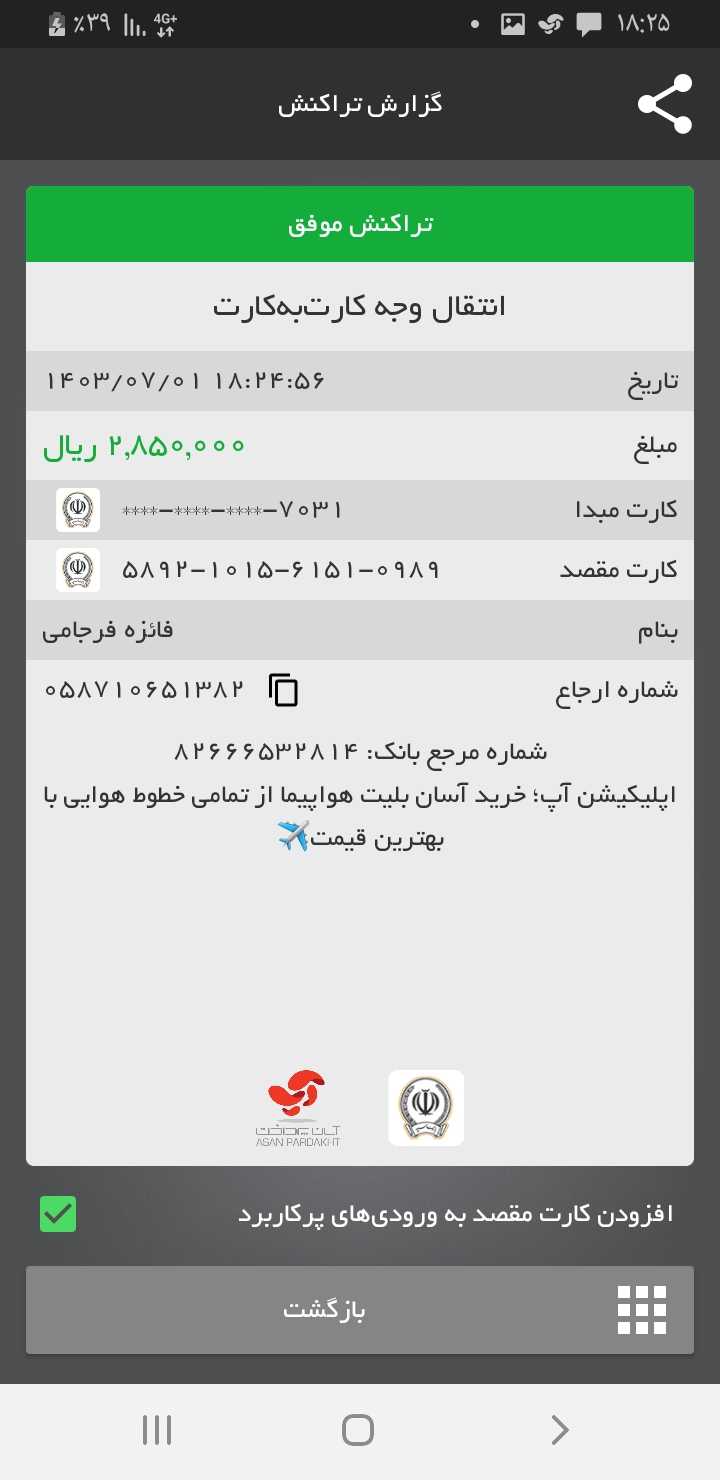This screenshot has width=720, height=1480.
Task: Share the transaction report
Action: [x=665, y=104]
